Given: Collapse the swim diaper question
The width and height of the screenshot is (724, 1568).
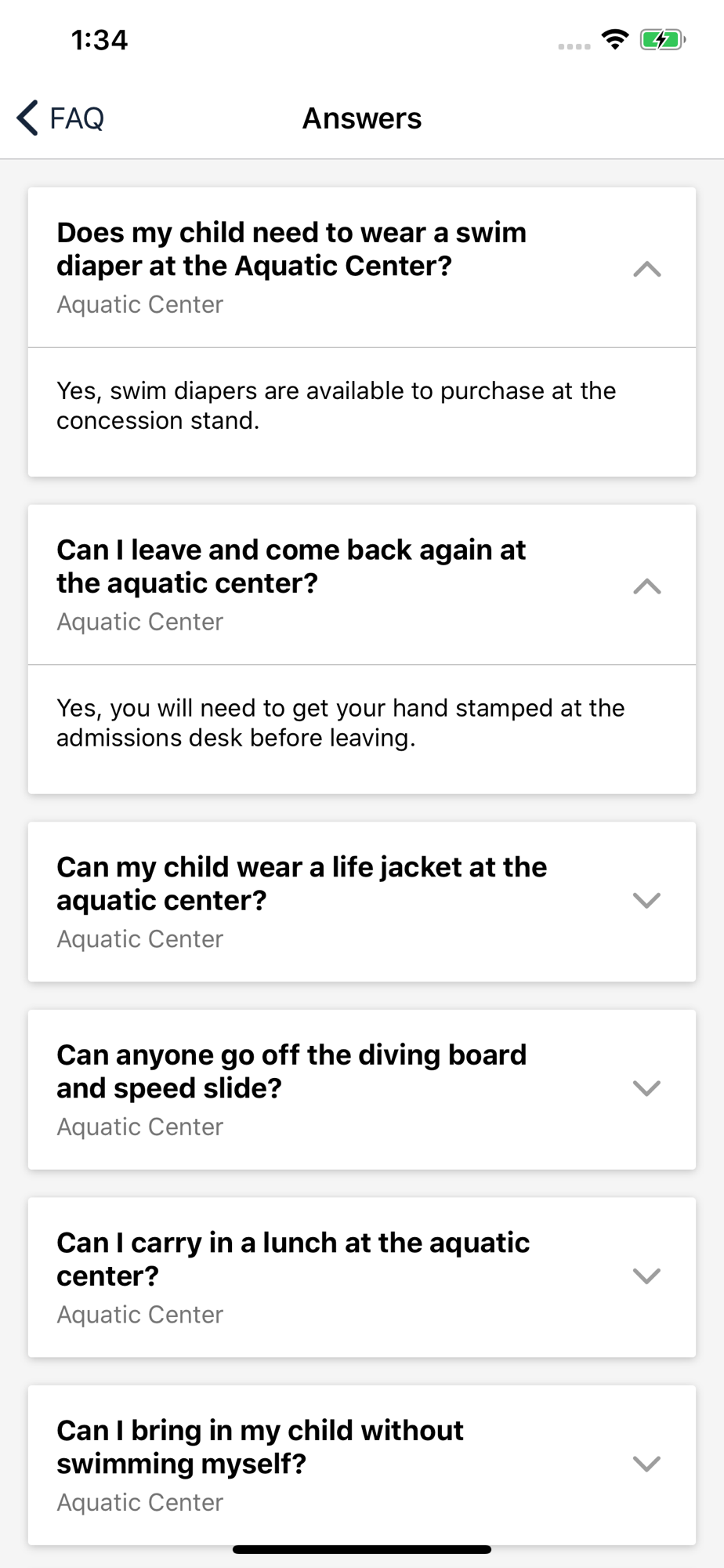Looking at the screenshot, I should pyautogui.click(x=646, y=269).
